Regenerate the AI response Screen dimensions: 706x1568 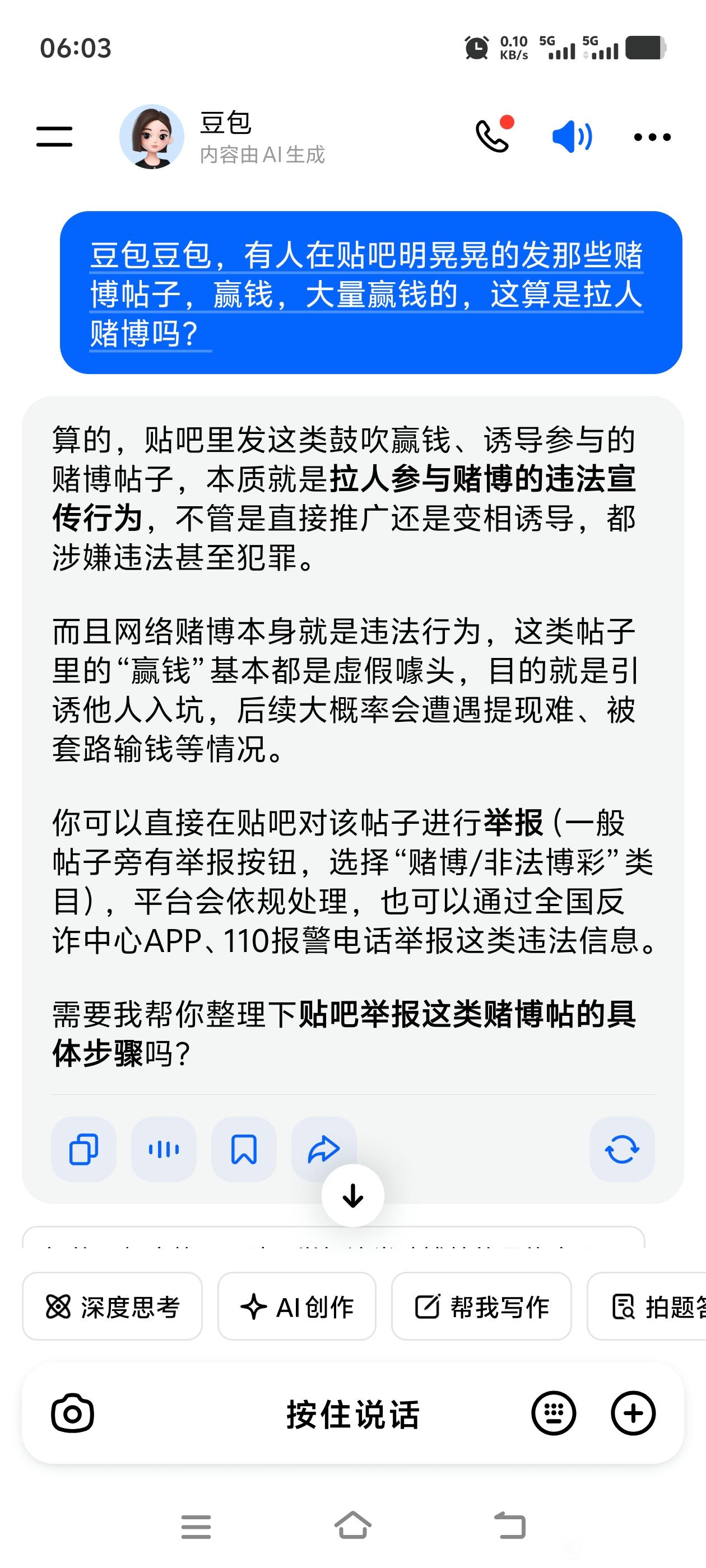tap(622, 1149)
